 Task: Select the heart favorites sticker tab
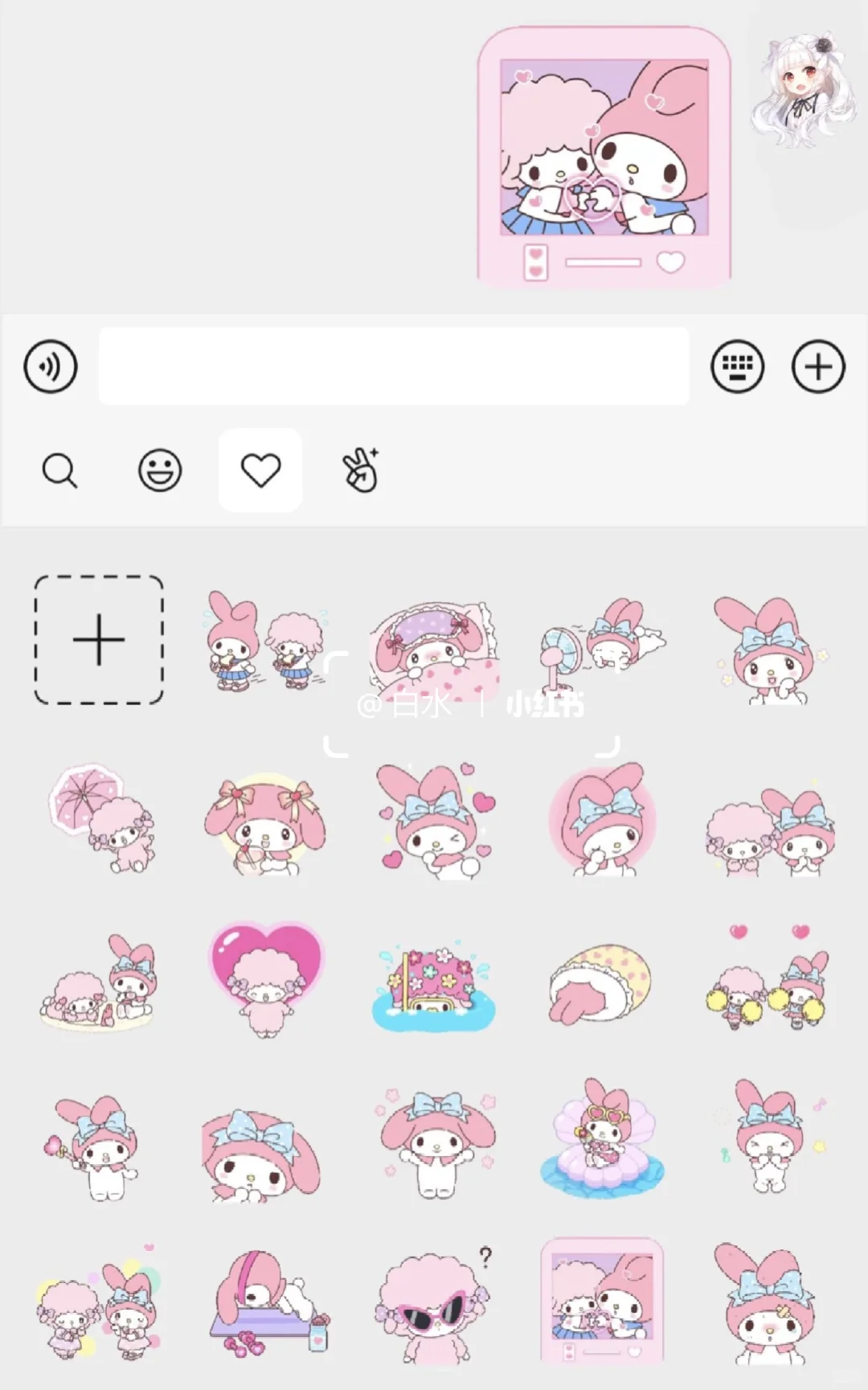pyautogui.click(x=260, y=470)
